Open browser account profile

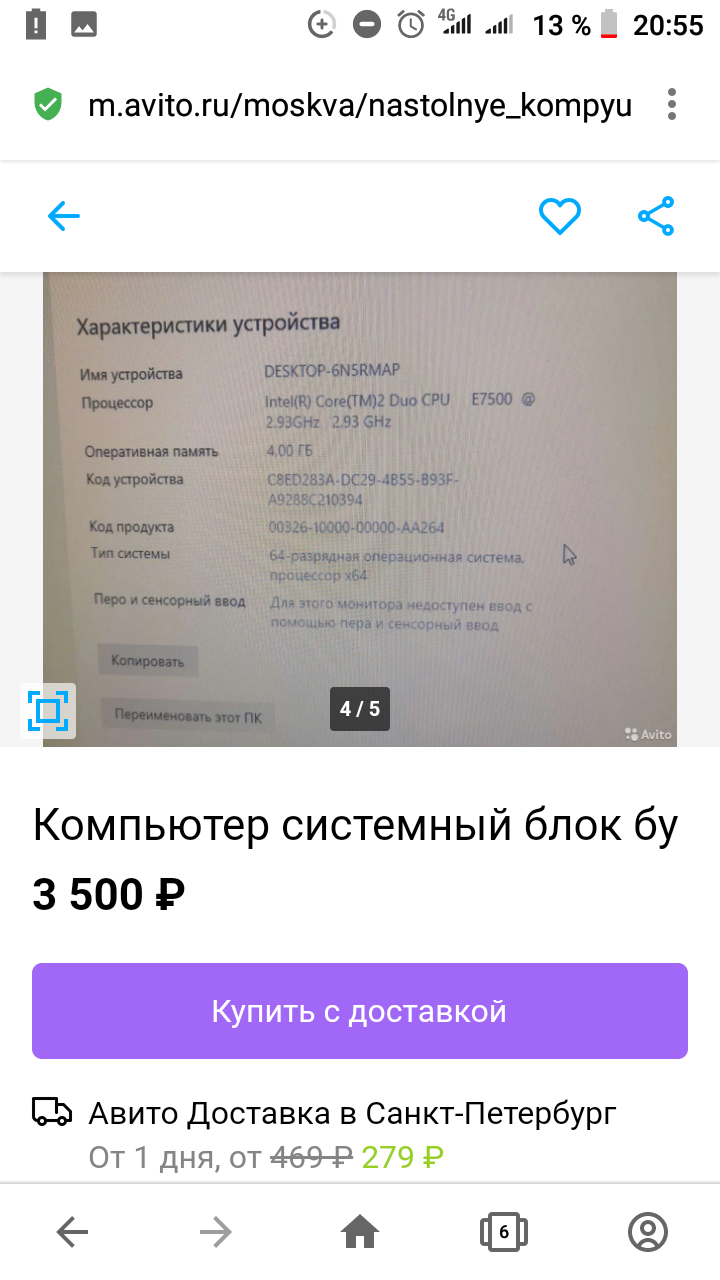tap(648, 1232)
